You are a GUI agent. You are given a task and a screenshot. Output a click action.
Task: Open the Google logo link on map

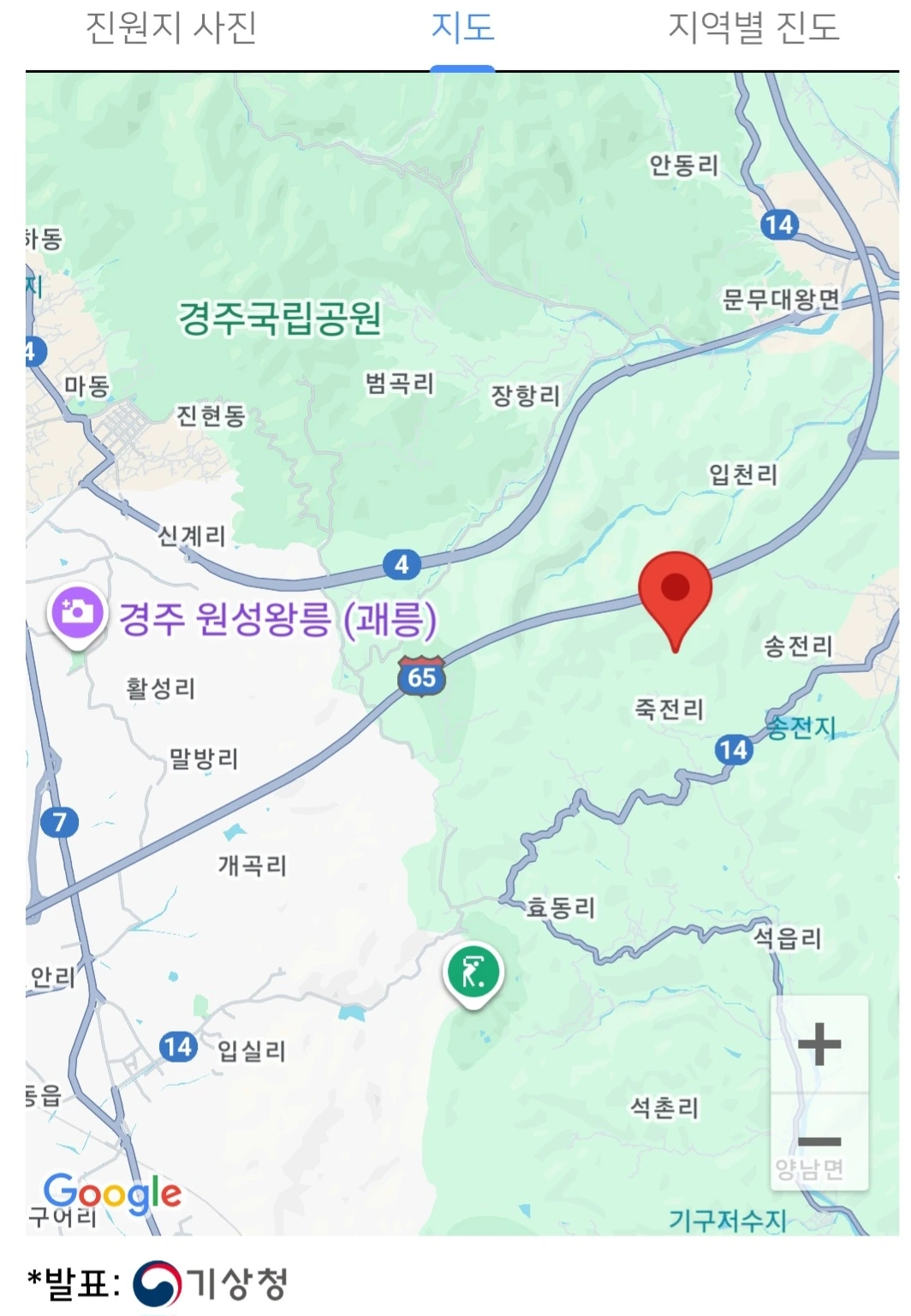pos(112,1193)
